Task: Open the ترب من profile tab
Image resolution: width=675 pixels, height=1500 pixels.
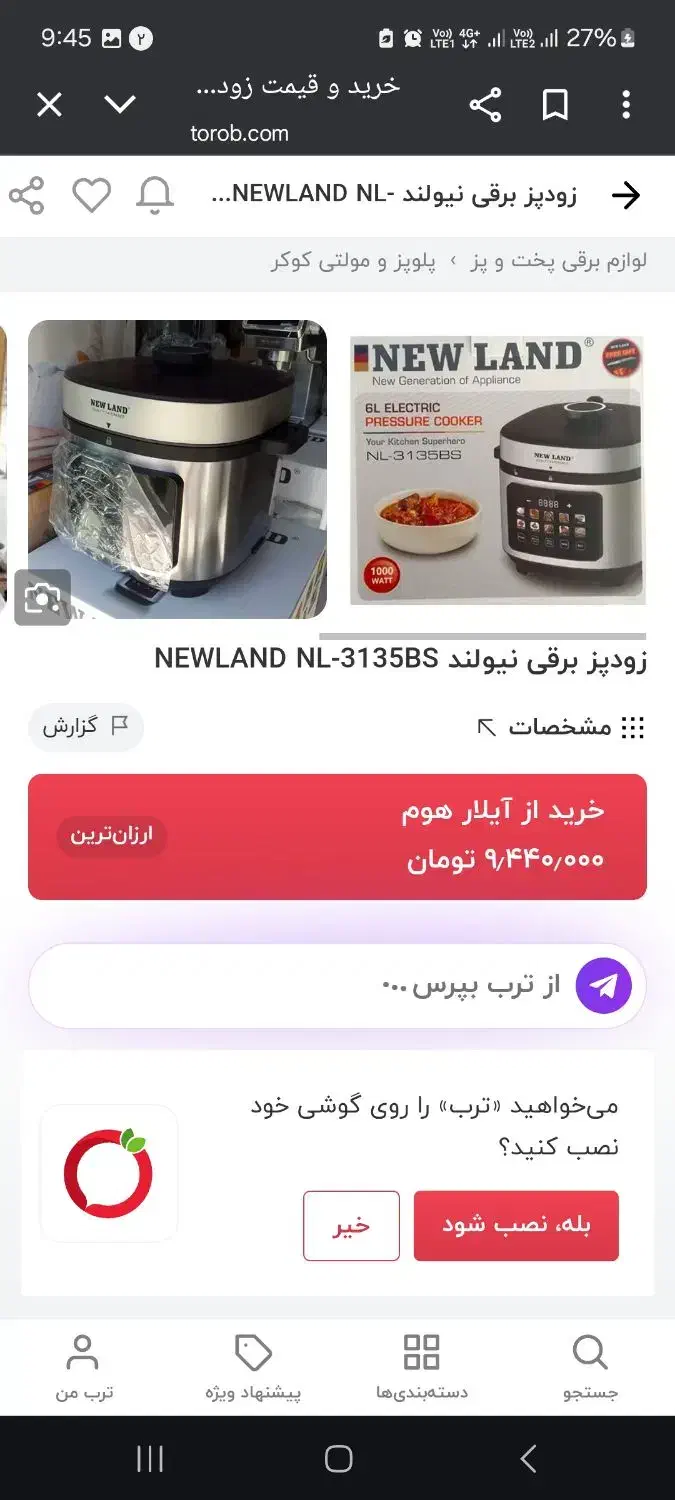Action: pos(84,1366)
